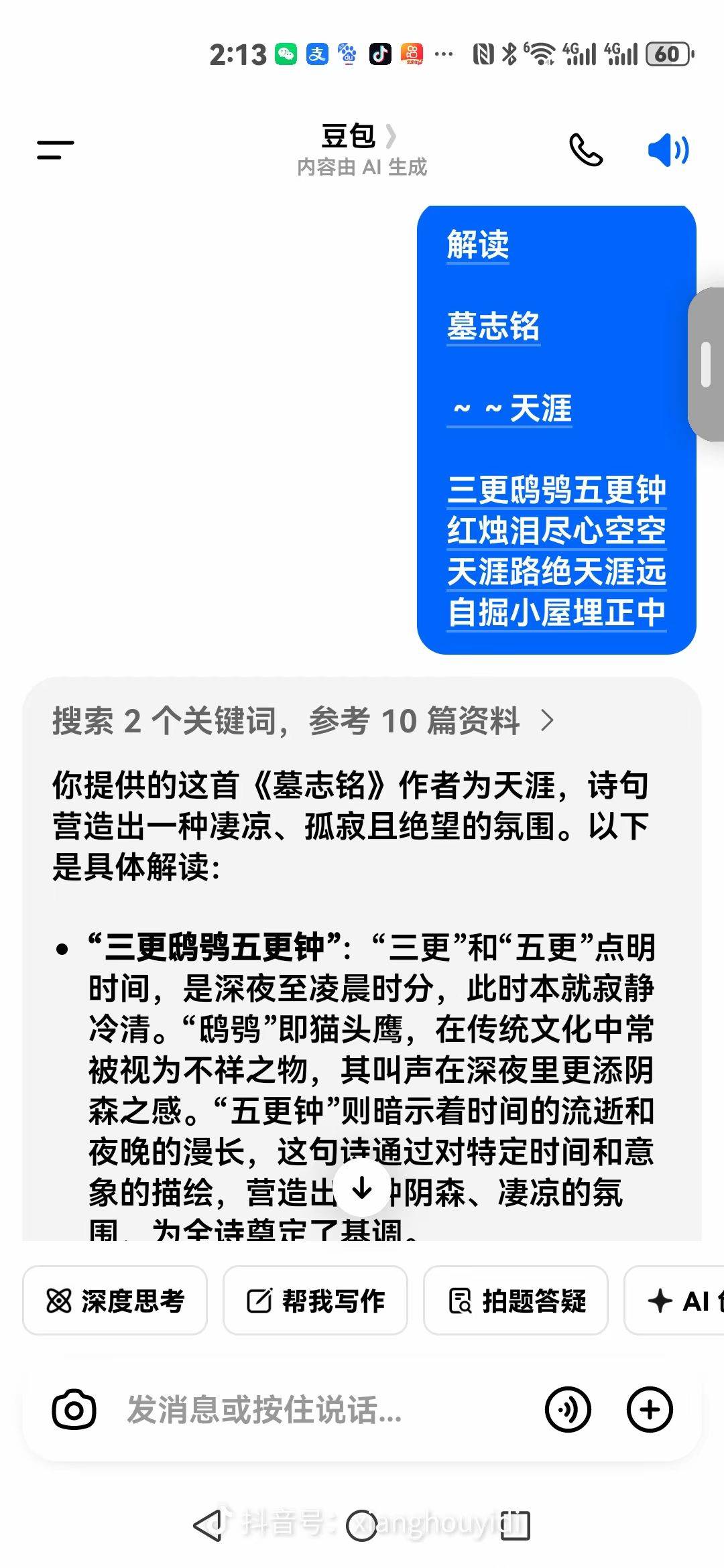Image resolution: width=724 pixels, height=1568 pixels.
Task: Tap the side floating handle
Action: click(x=706, y=364)
